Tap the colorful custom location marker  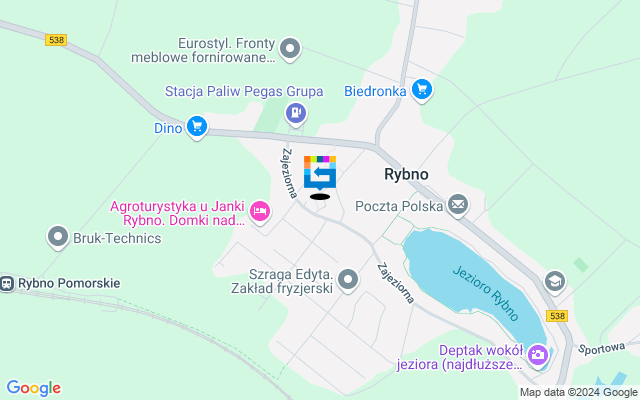coord(320,173)
